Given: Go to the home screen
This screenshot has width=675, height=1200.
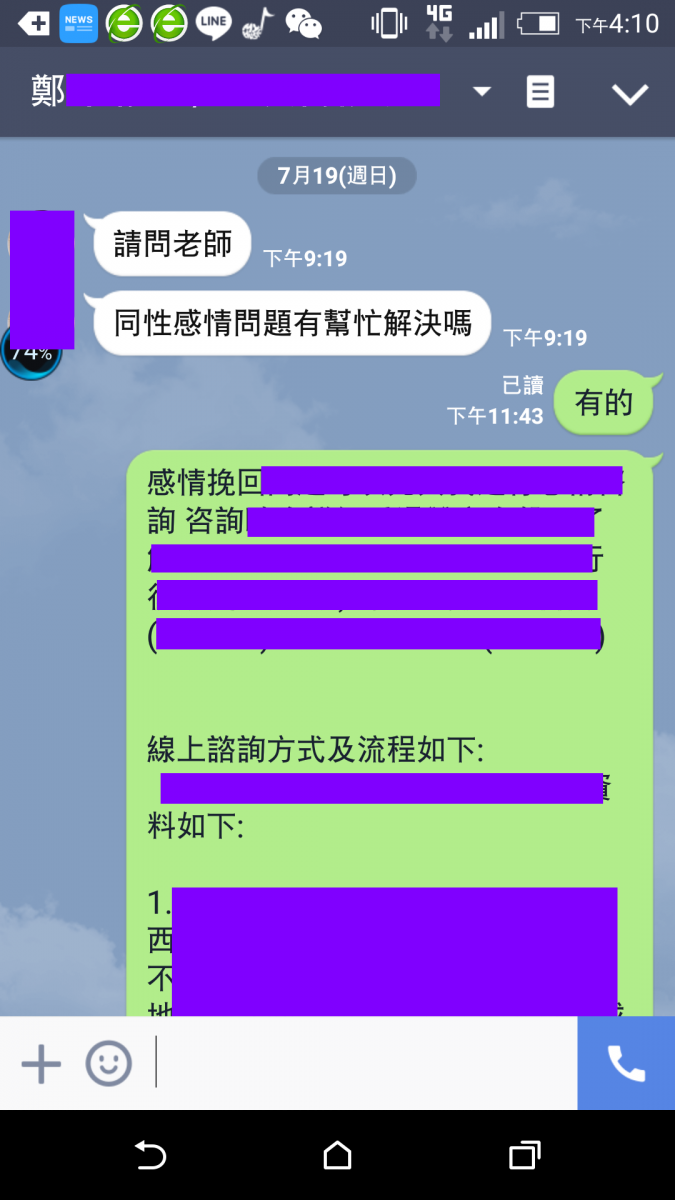Looking at the screenshot, I should coord(337,1156).
